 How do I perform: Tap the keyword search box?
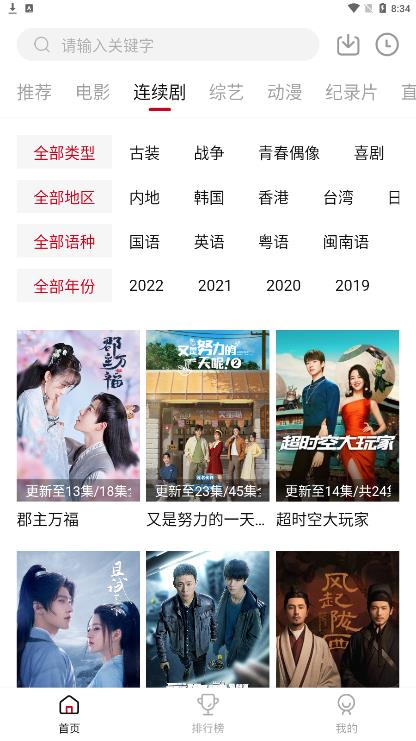pyautogui.click(x=168, y=45)
